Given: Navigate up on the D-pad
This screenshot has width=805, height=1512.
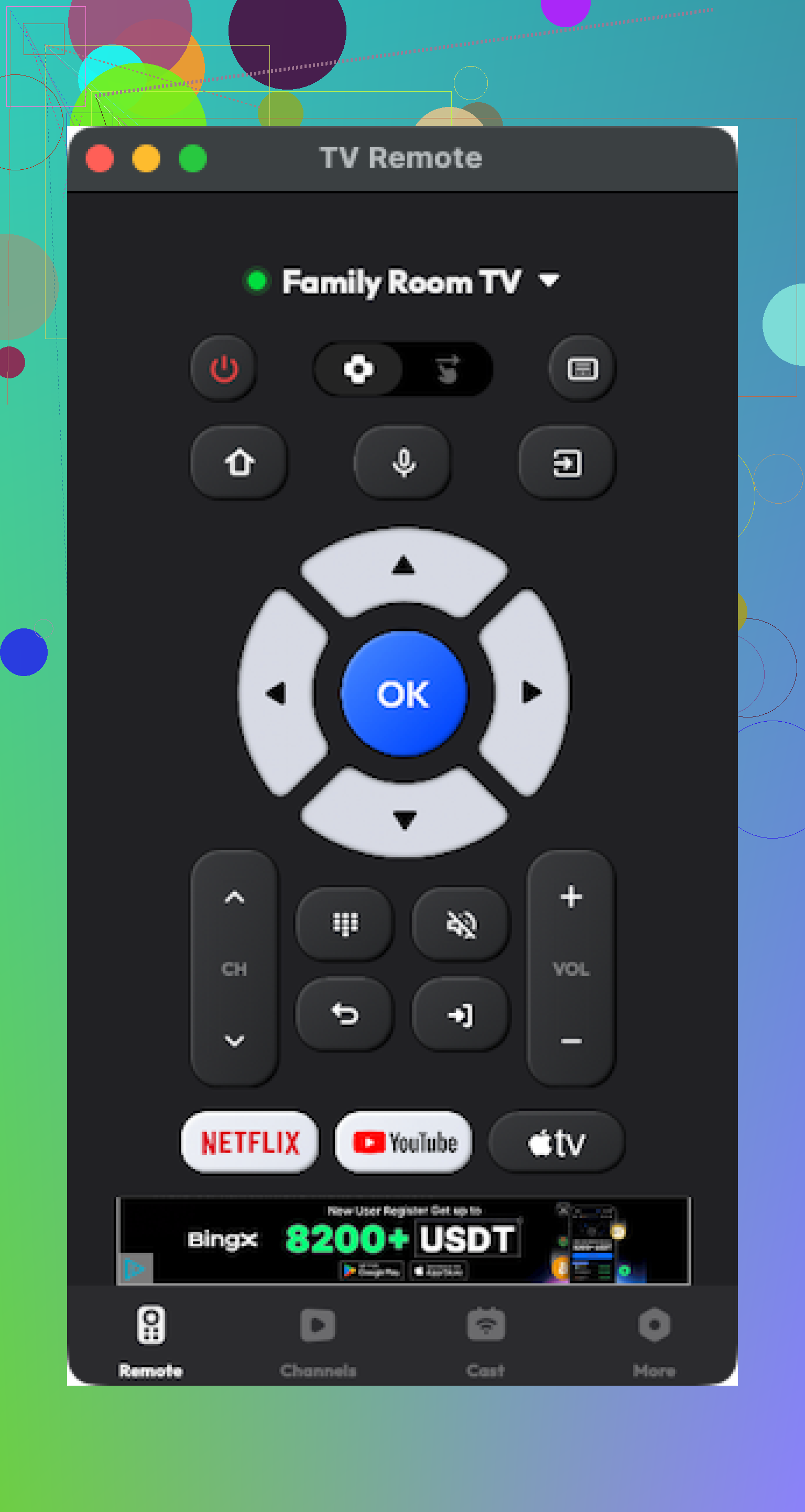Looking at the screenshot, I should tap(404, 567).
